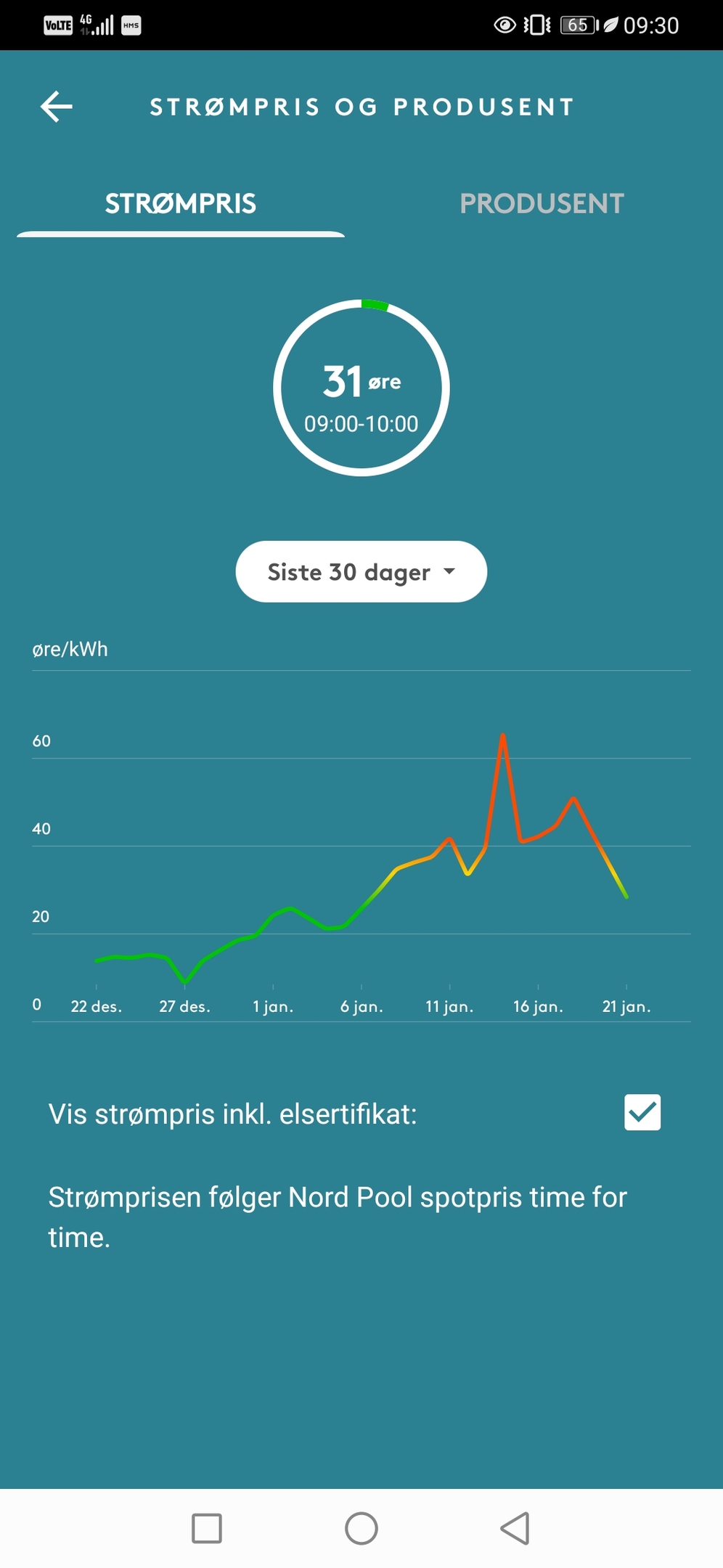
Task: Go to the phone's home screen
Action: pyautogui.click(x=361, y=1528)
